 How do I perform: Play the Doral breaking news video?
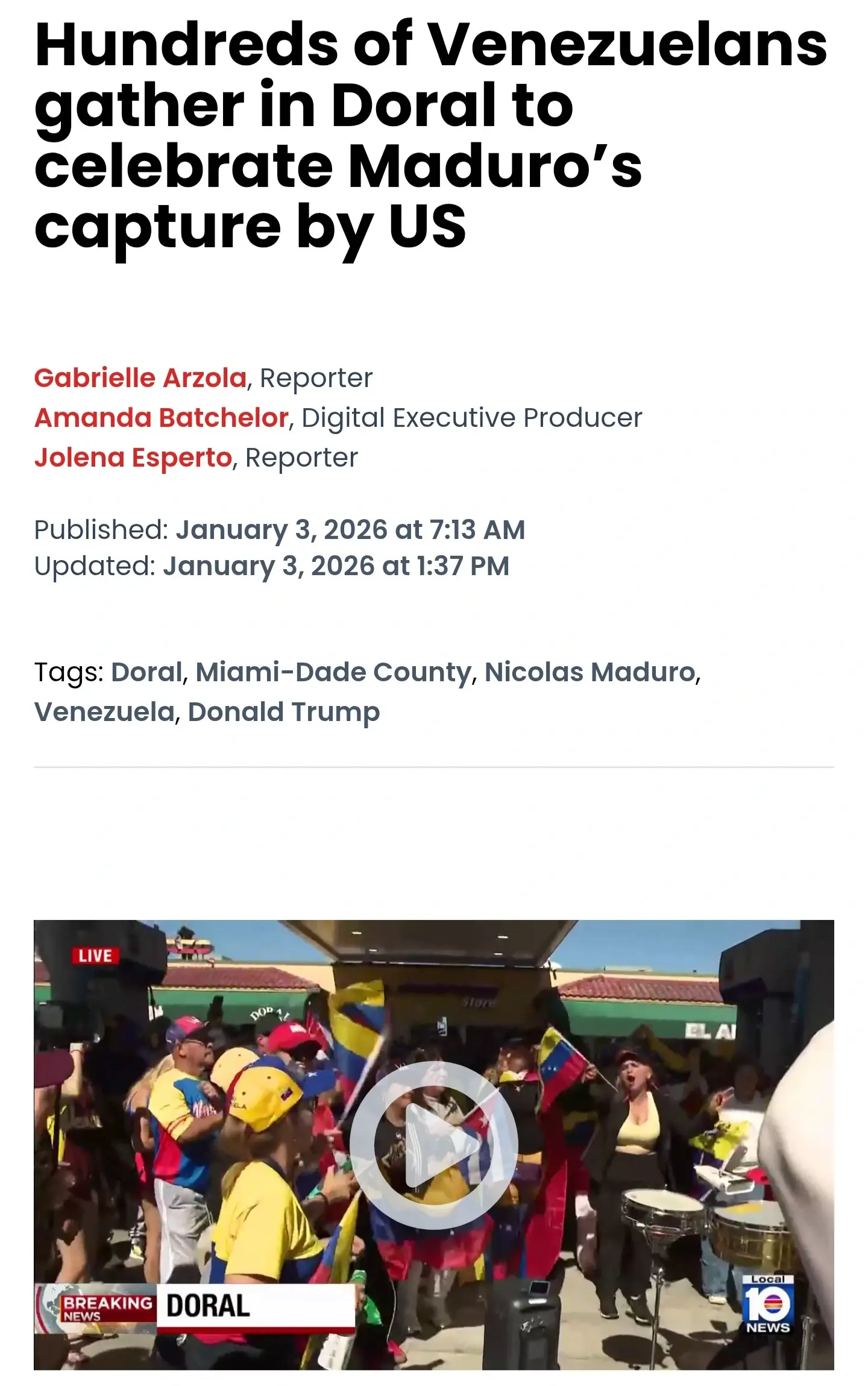pyautogui.click(x=433, y=1145)
